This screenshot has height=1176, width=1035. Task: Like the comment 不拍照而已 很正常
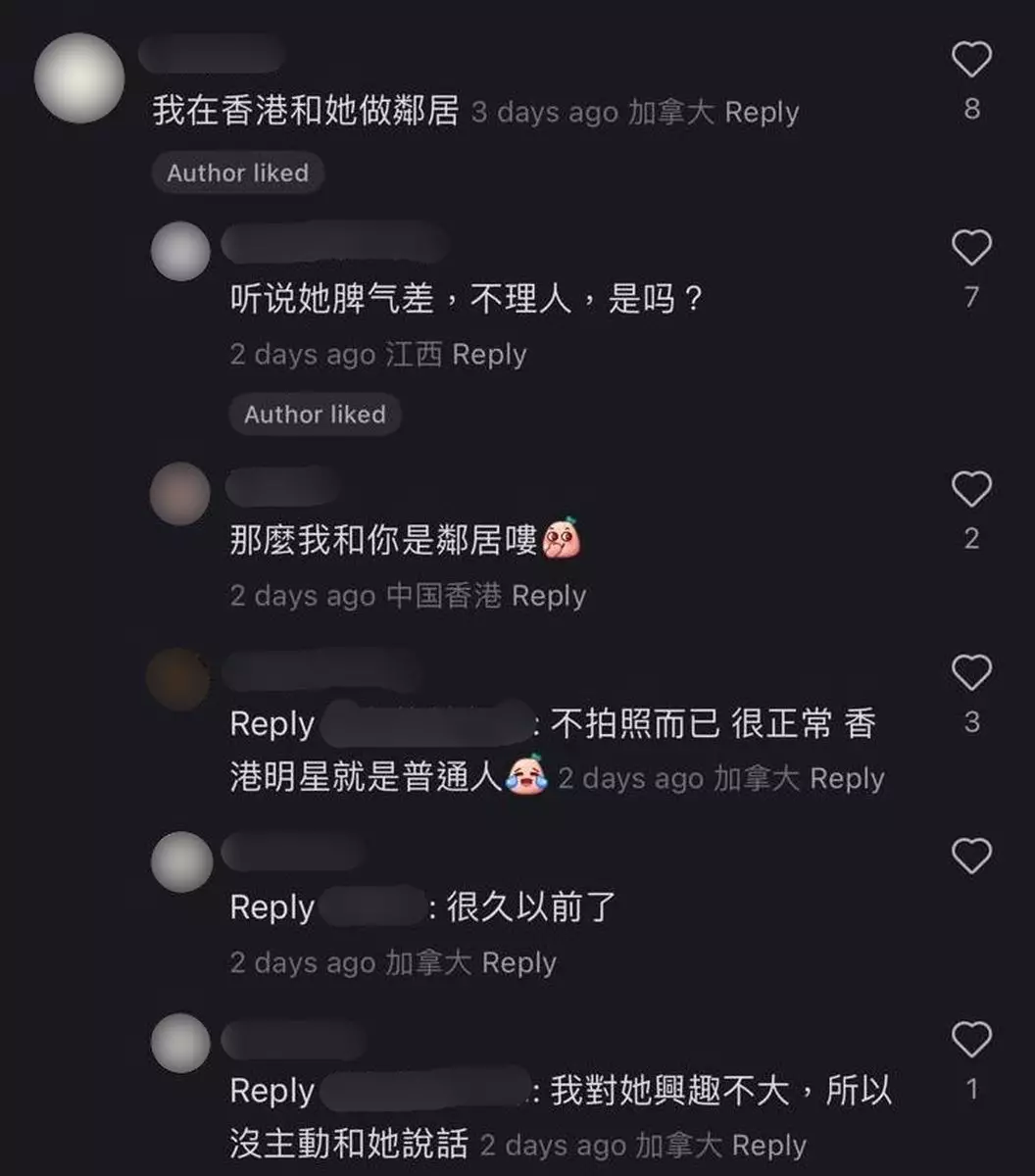tap(971, 673)
